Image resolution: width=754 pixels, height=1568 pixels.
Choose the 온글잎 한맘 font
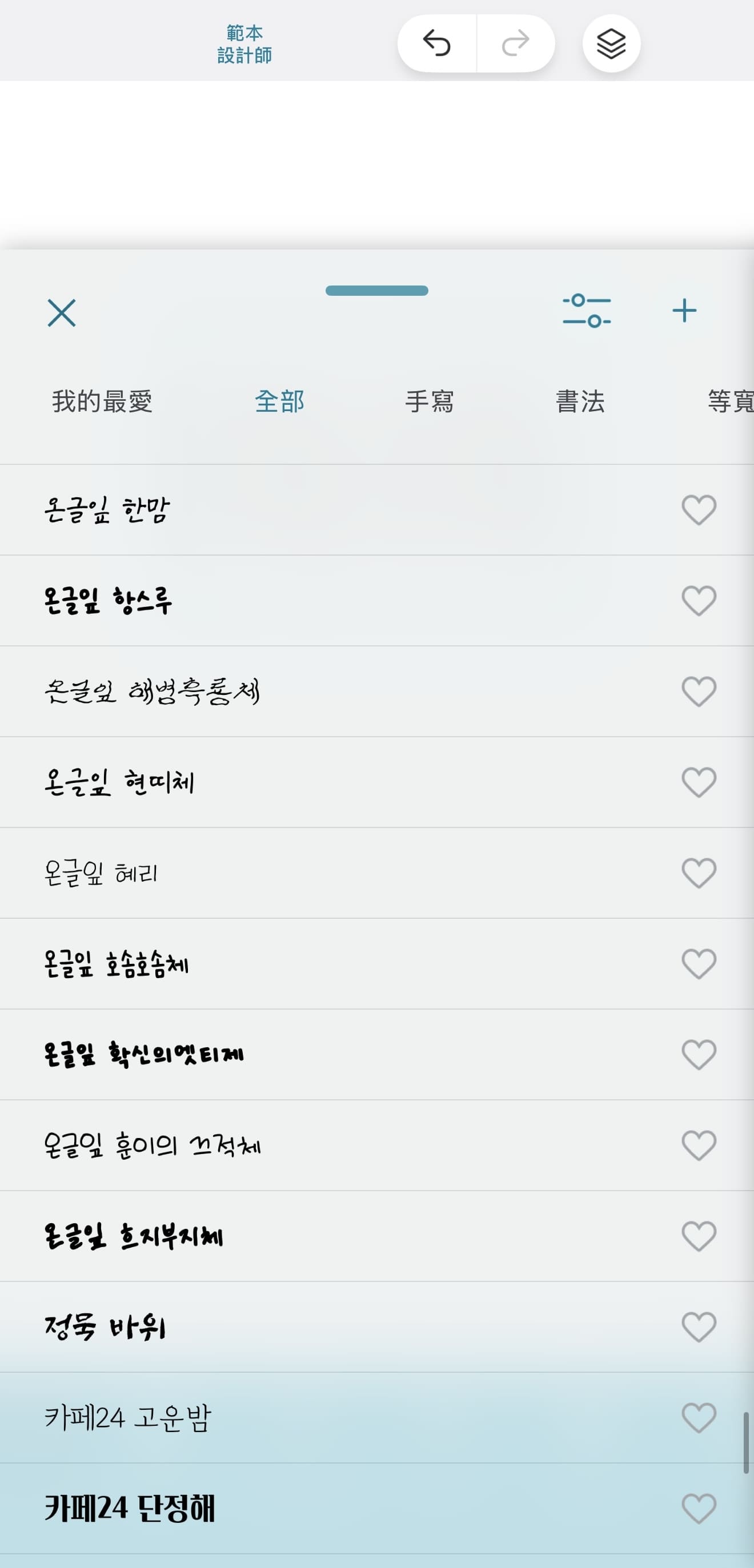tap(107, 510)
